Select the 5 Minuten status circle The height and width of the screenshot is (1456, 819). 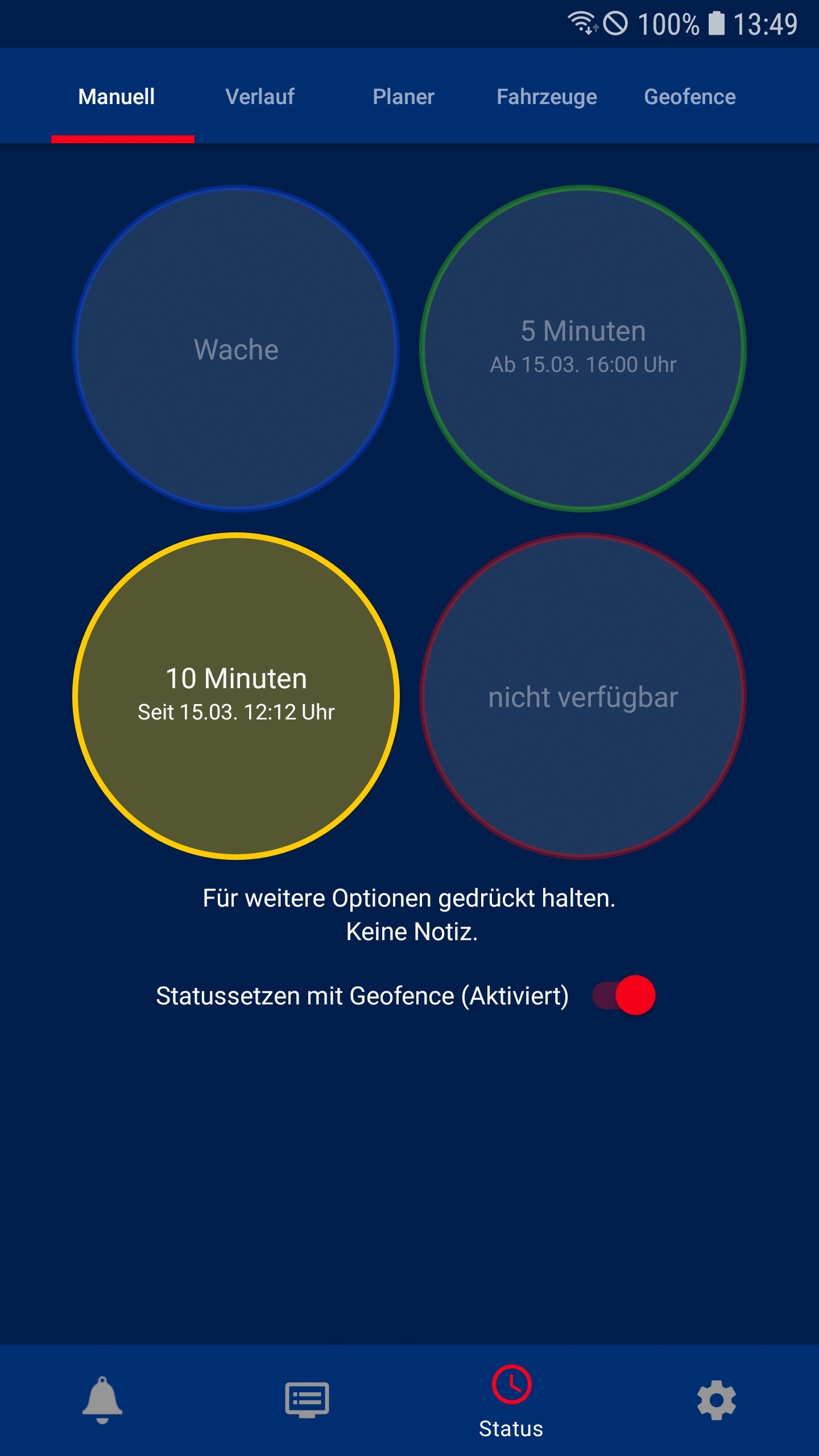tap(583, 349)
